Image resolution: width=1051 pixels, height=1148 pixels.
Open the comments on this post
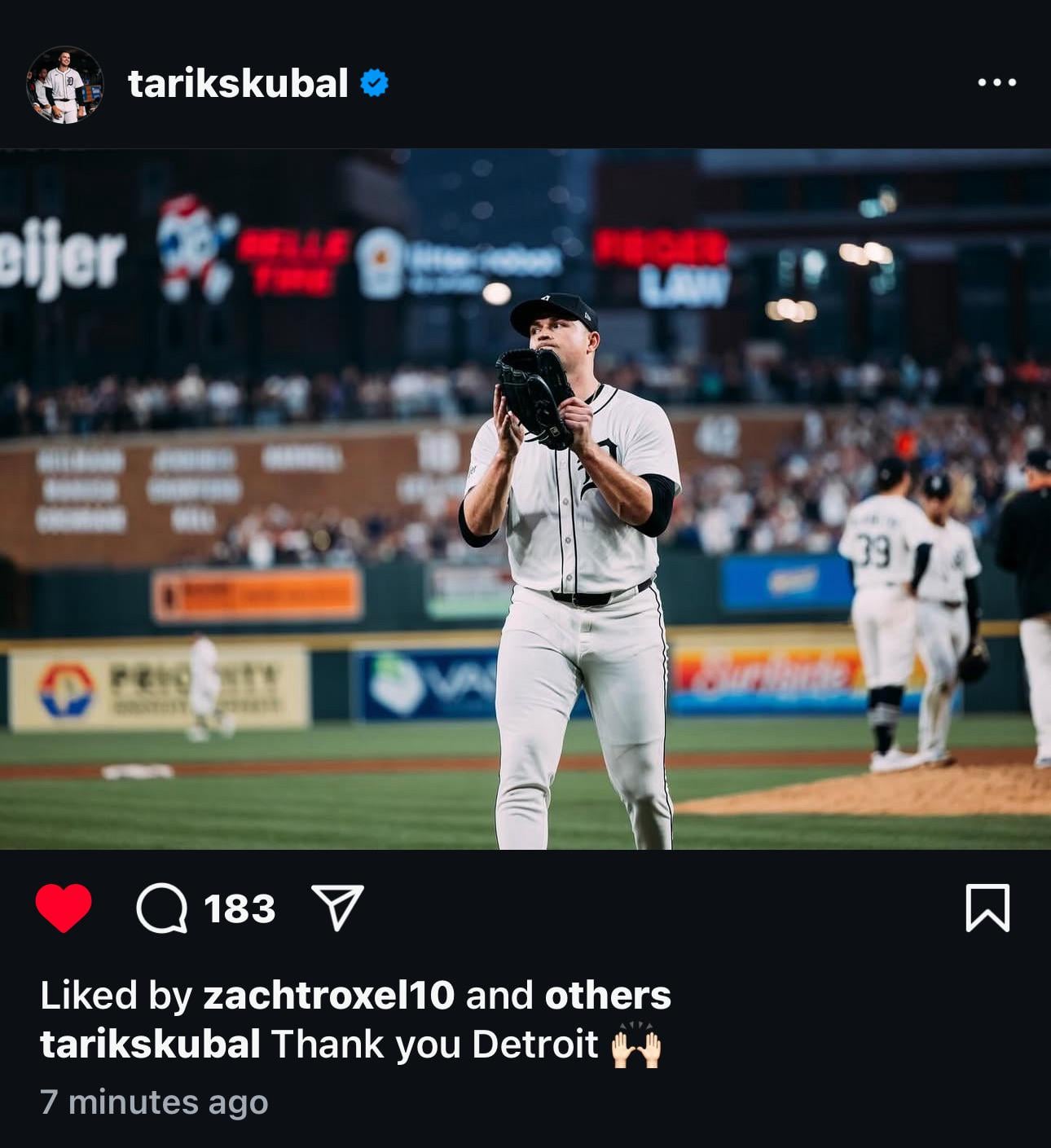click(162, 908)
